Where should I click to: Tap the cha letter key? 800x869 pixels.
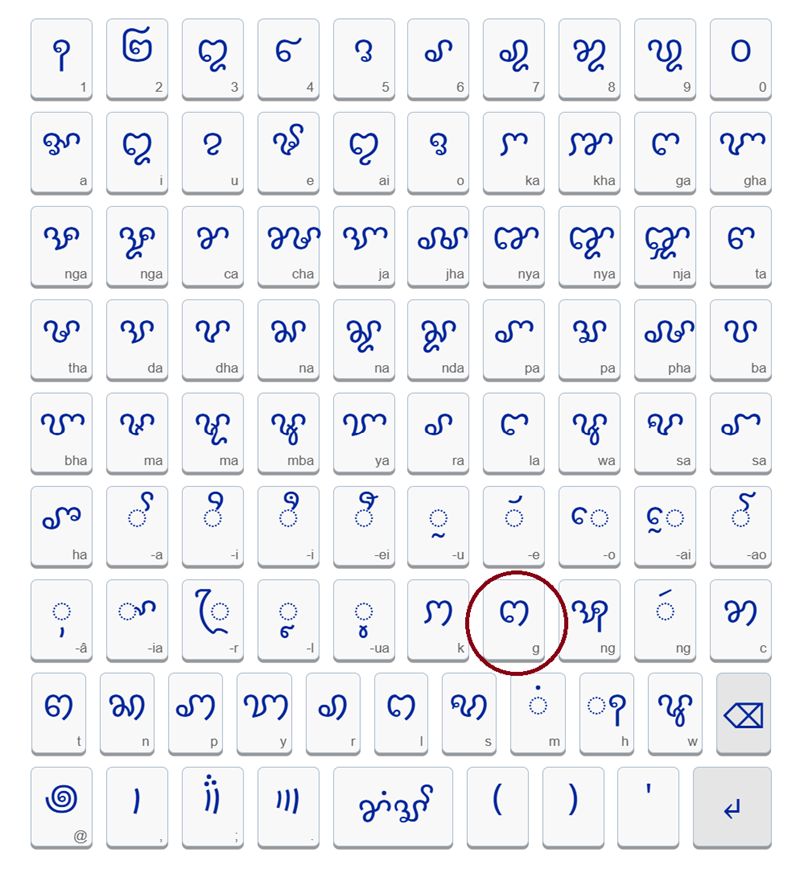coord(288,245)
